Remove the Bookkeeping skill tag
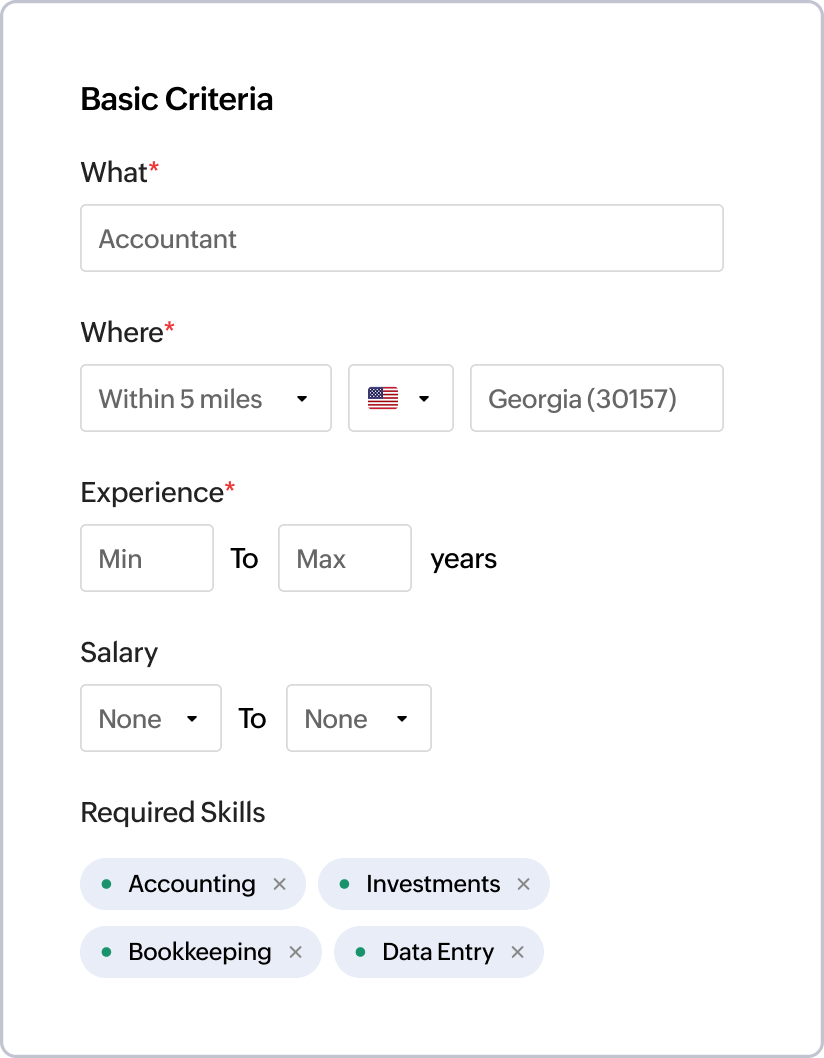 pos(295,952)
